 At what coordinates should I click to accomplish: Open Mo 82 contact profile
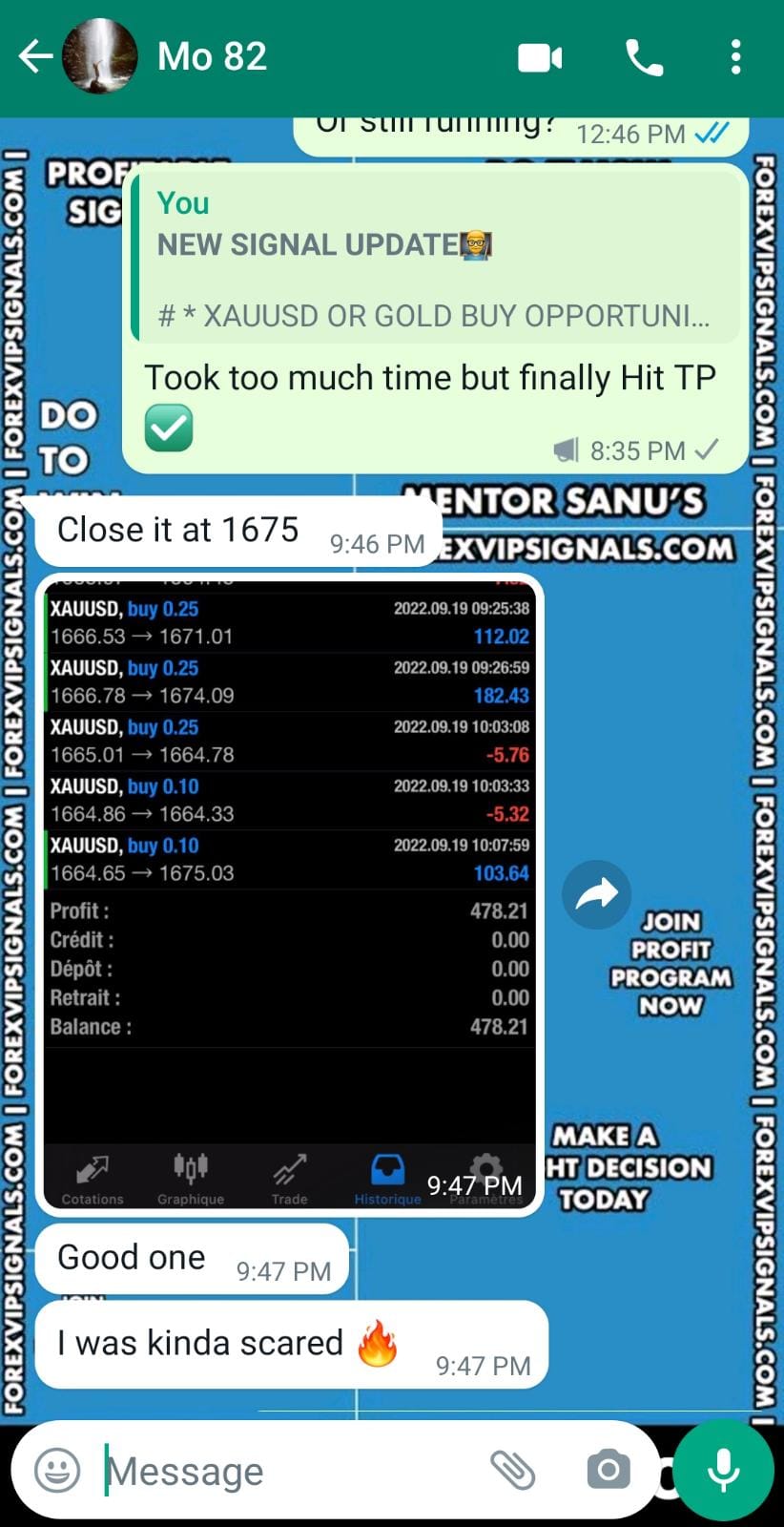point(212,57)
